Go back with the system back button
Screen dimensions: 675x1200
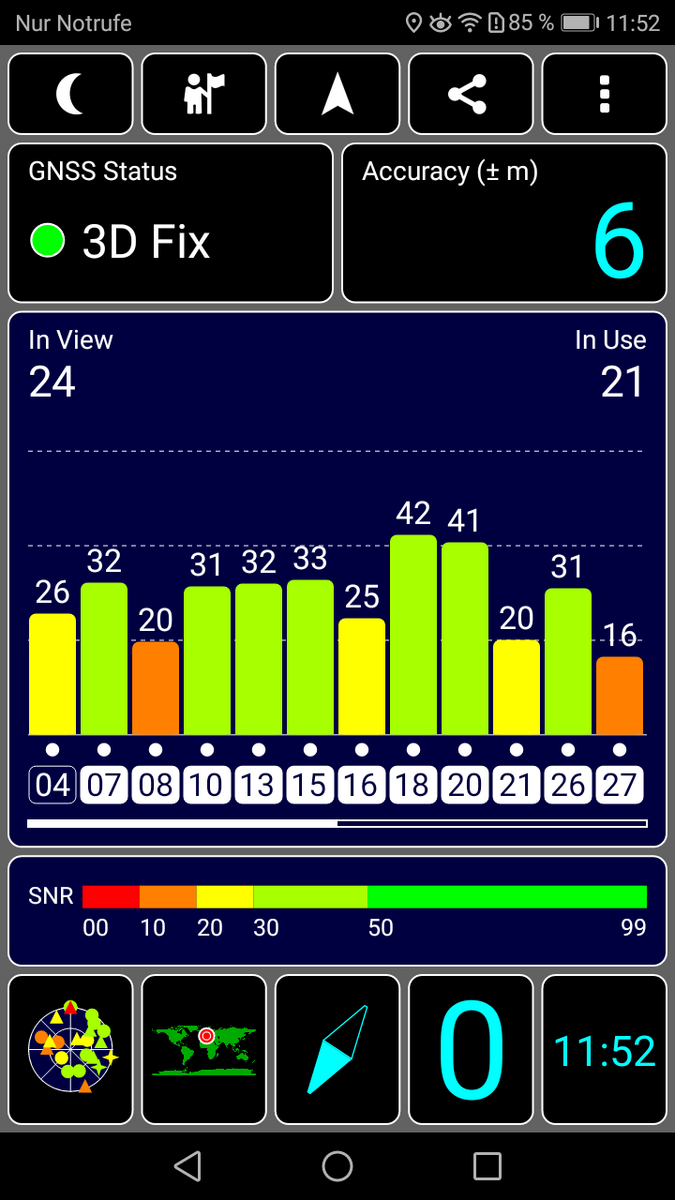[x=187, y=1166]
